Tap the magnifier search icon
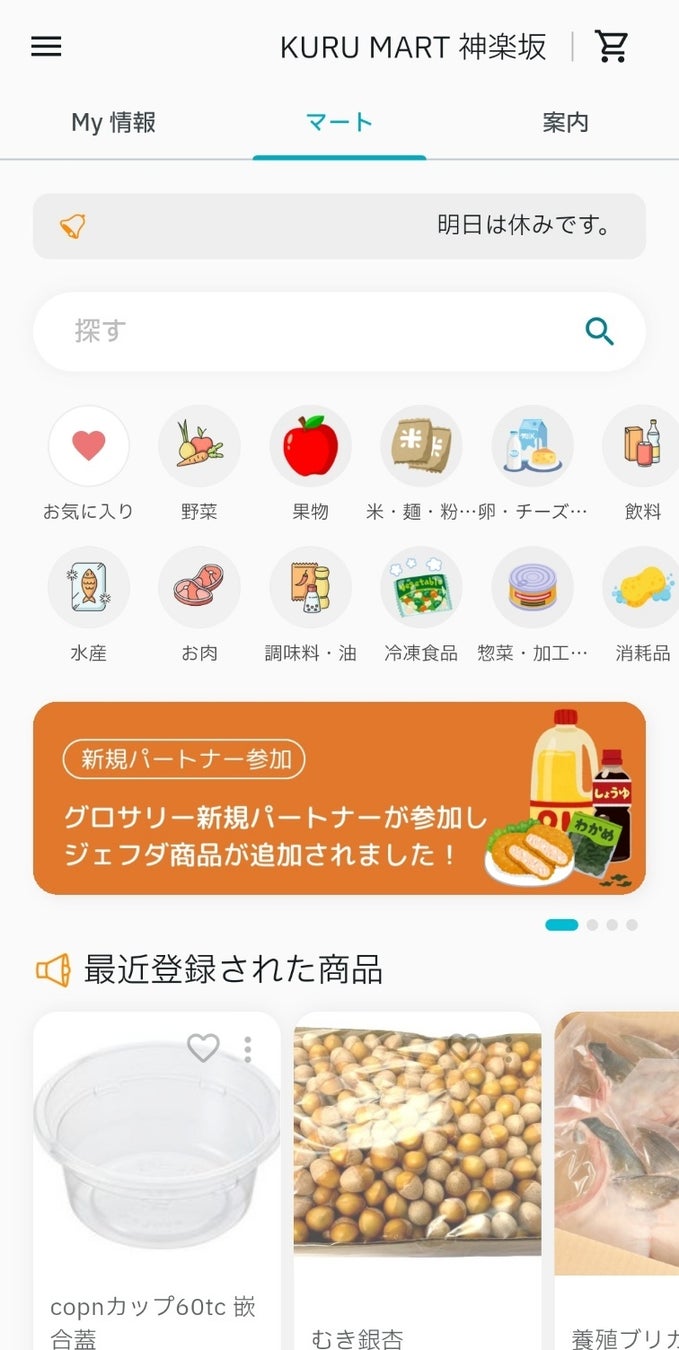Screen dimensions: 679x1350 click(599, 331)
